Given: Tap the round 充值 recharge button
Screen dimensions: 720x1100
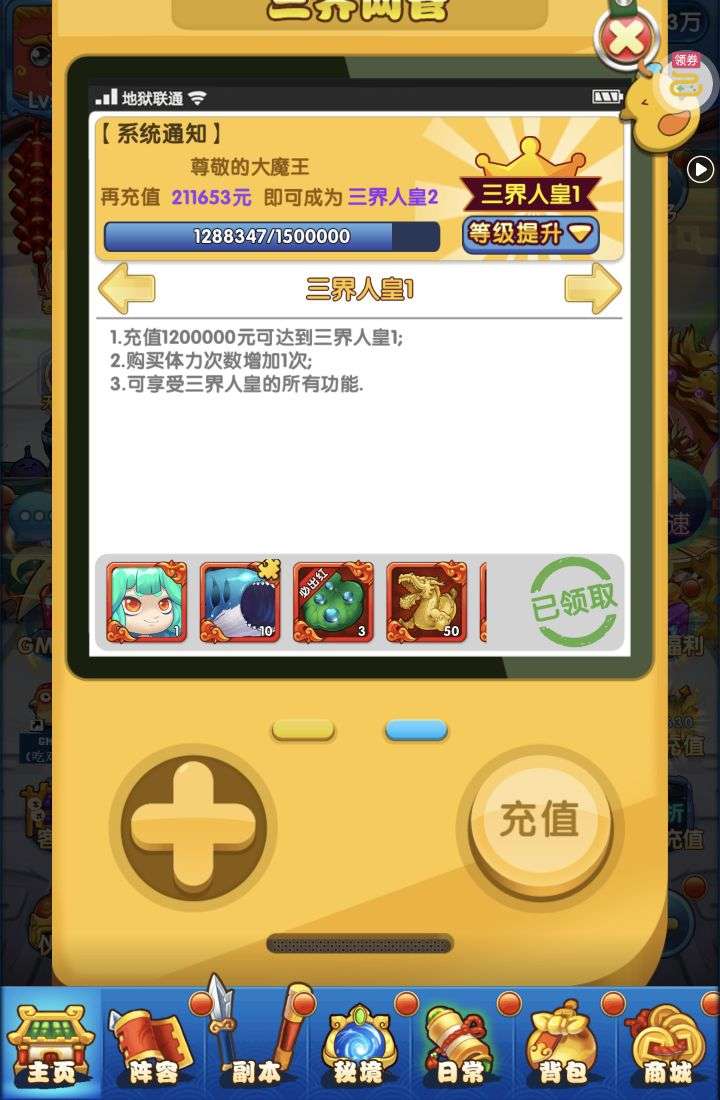Looking at the screenshot, I should pos(540,820).
